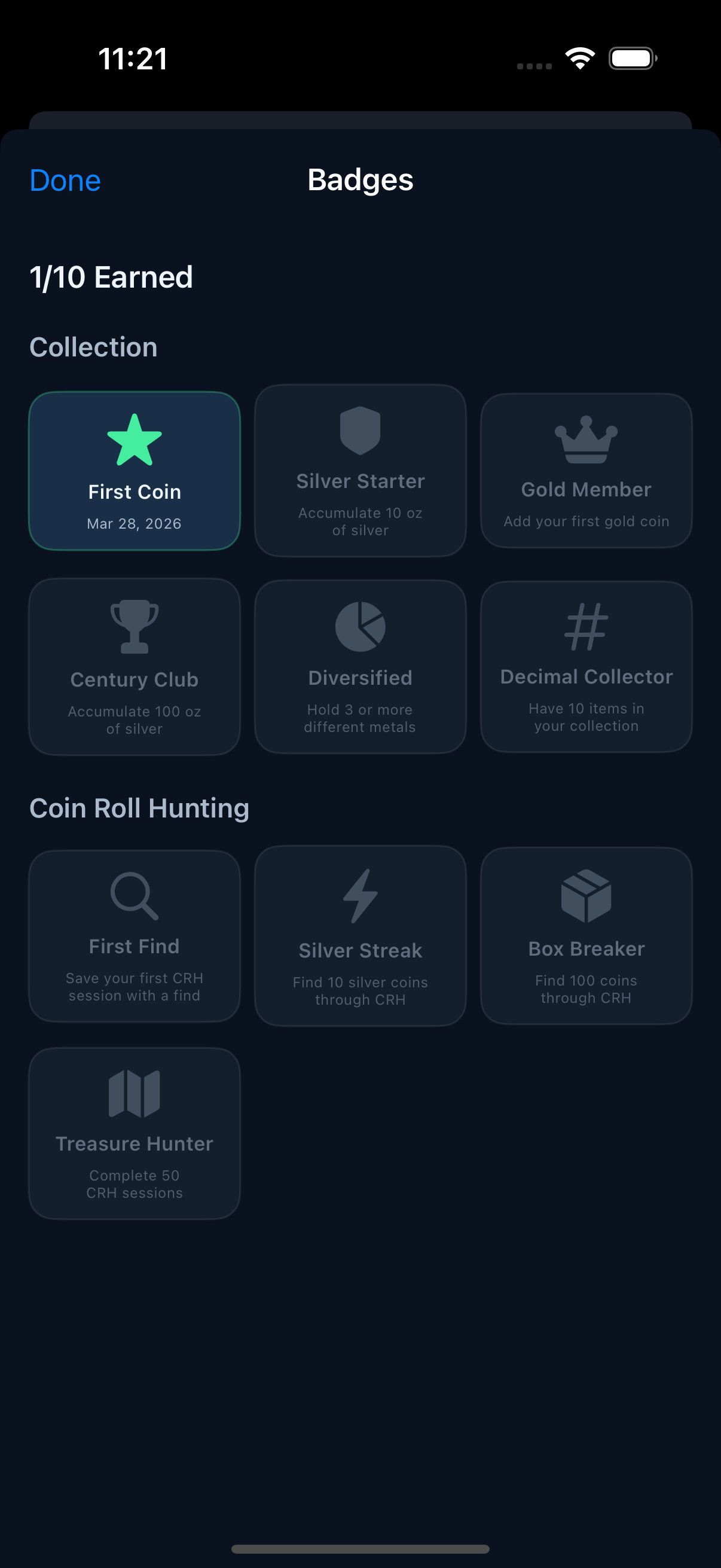Screen dimensions: 721x1568
Task: Select the magnifying glass icon on First Find
Action: click(x=135, y=895)
